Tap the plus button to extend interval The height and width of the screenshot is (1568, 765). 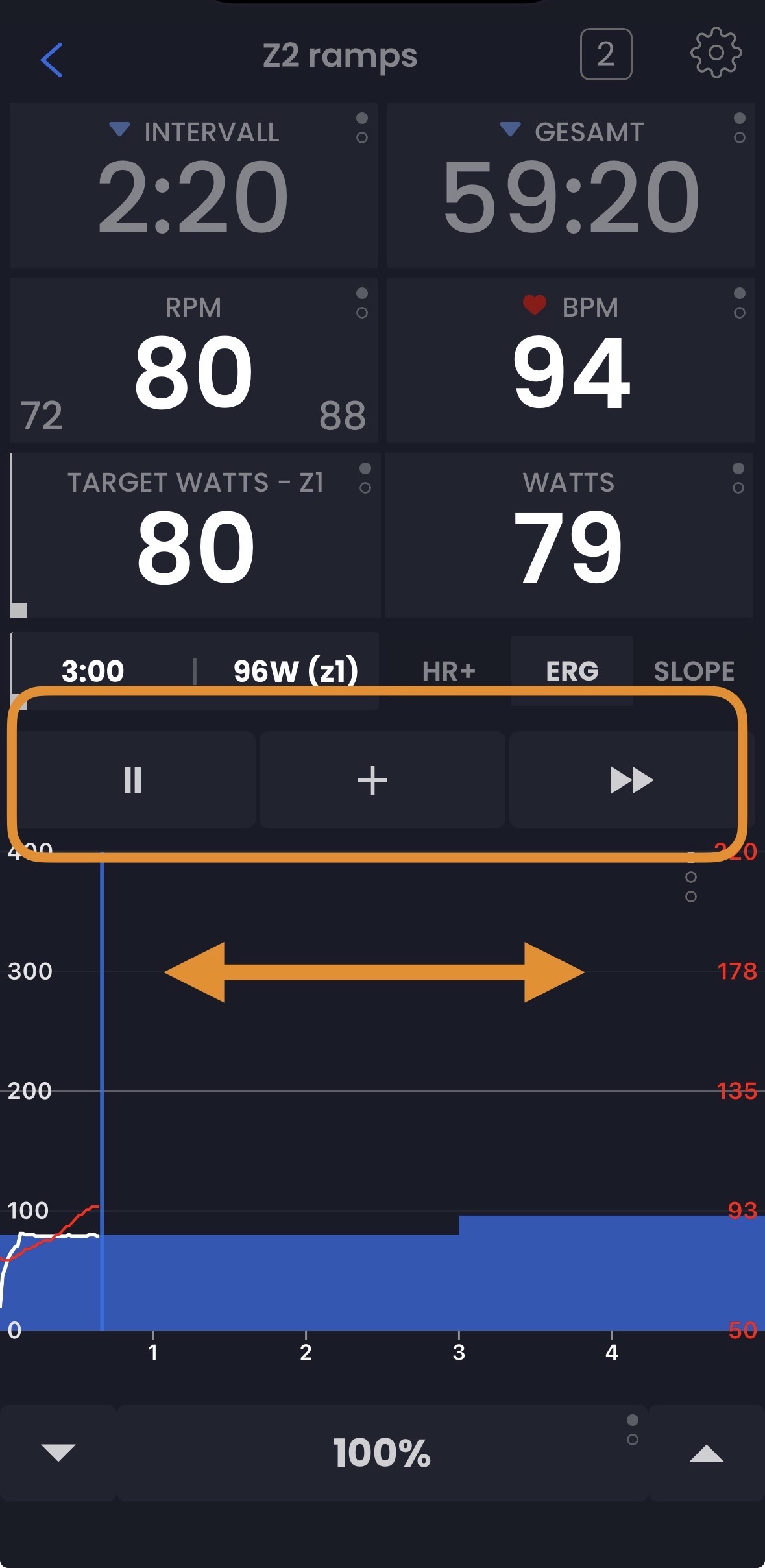373,780
